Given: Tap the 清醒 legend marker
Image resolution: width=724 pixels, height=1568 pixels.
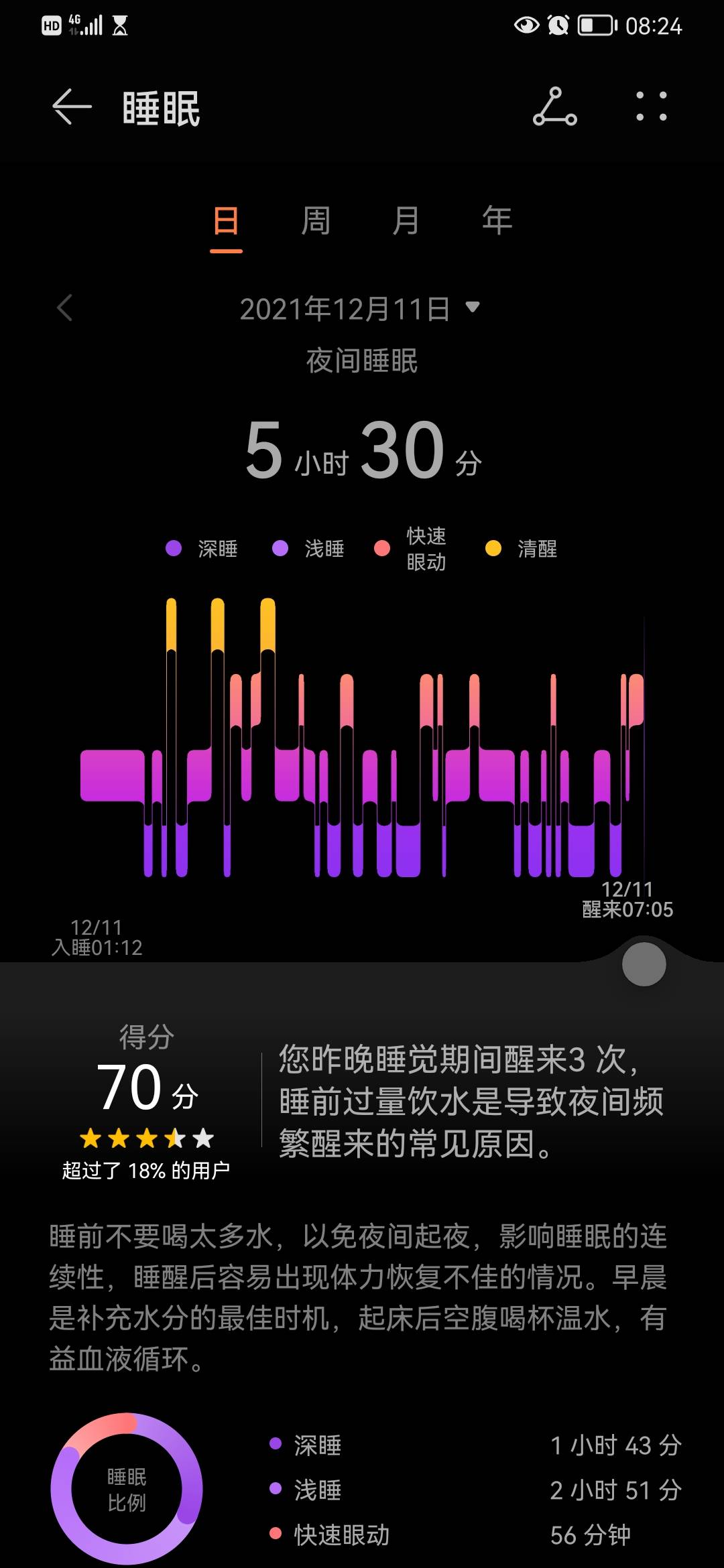Looking at the screenshot, I should (491, 549).
